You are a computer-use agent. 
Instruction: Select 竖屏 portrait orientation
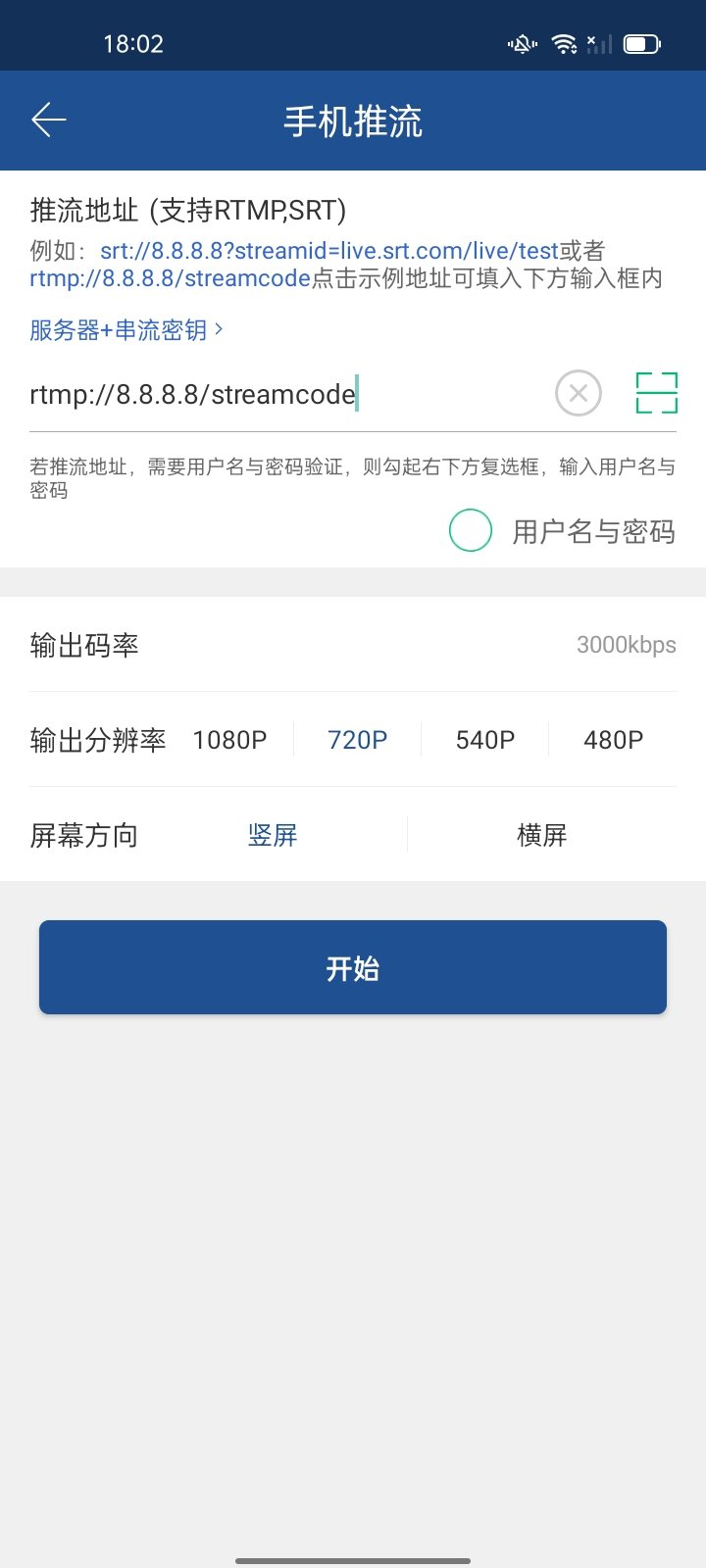coord(273,835)
